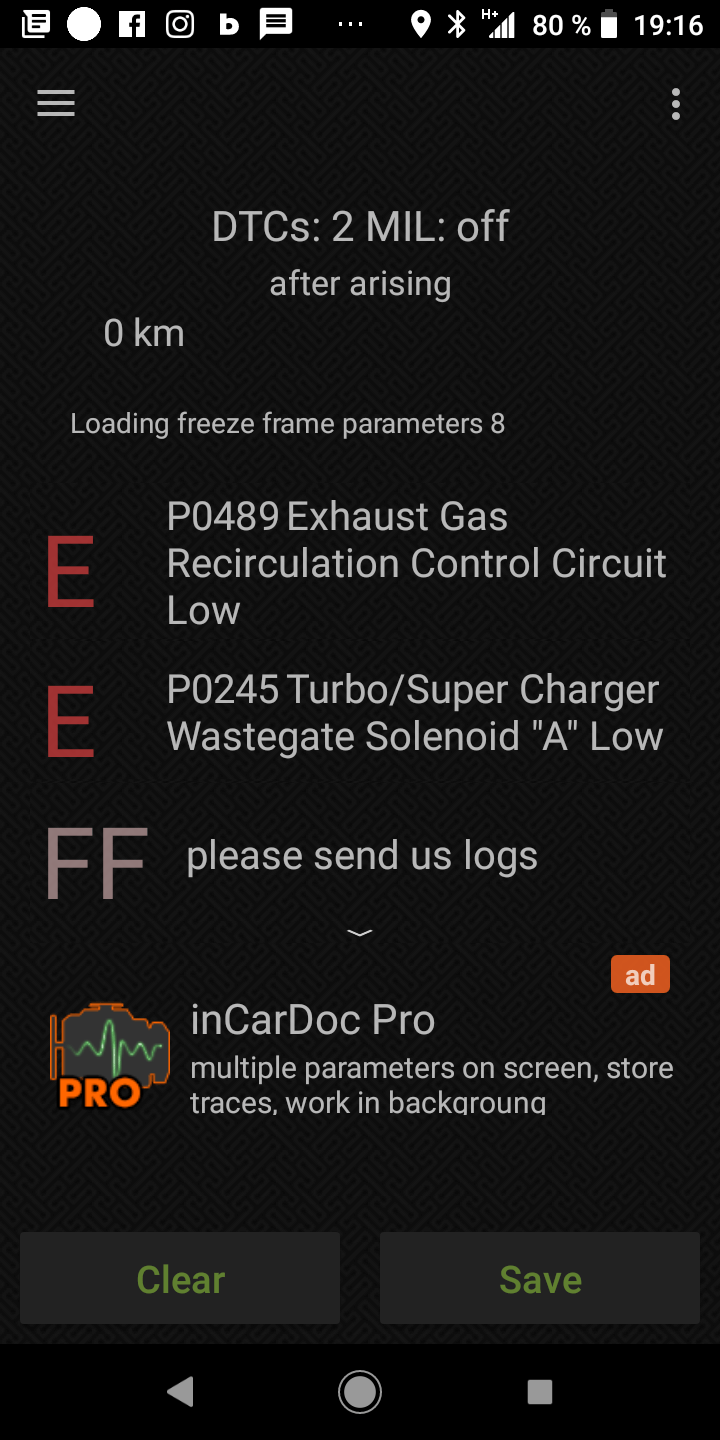This screenshot has height=1440, width=720.
Task: Collapse the please send us logs section
Action: pos(359,932)
